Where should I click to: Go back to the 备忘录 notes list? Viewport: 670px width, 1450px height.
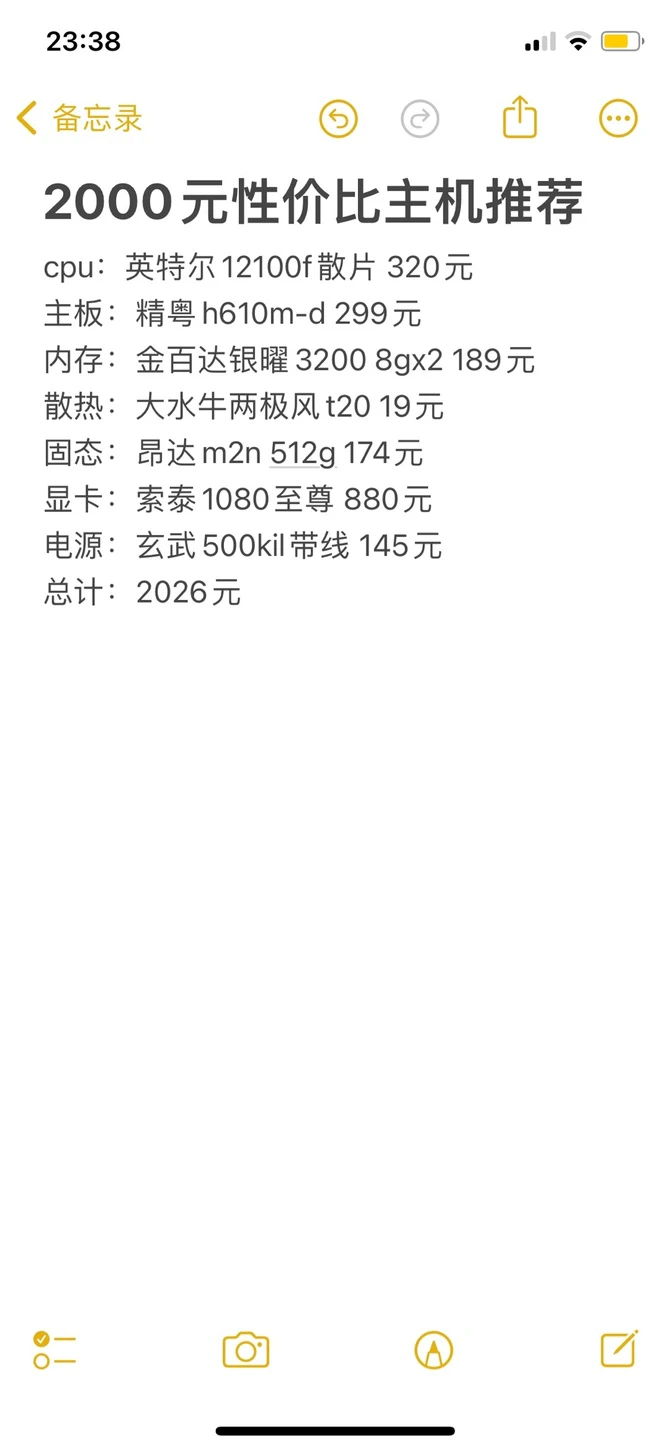click(80, 119)
